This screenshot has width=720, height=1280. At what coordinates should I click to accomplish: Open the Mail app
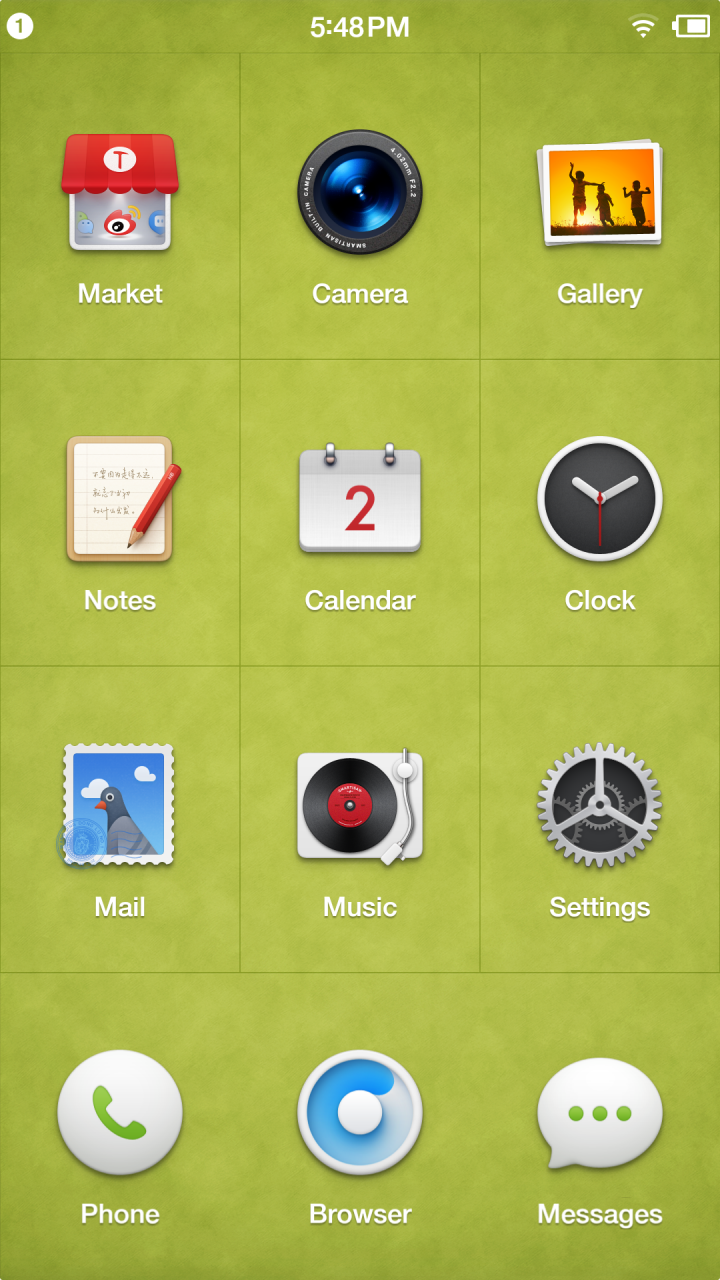[x=120, y=805]
